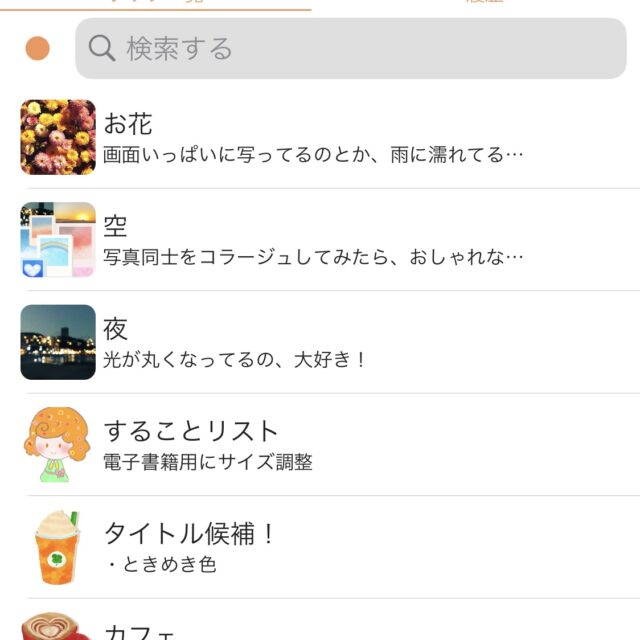Tap the 検索する search field
The height and width of the screenshot is (640, 640).
(x=350, y=48)
